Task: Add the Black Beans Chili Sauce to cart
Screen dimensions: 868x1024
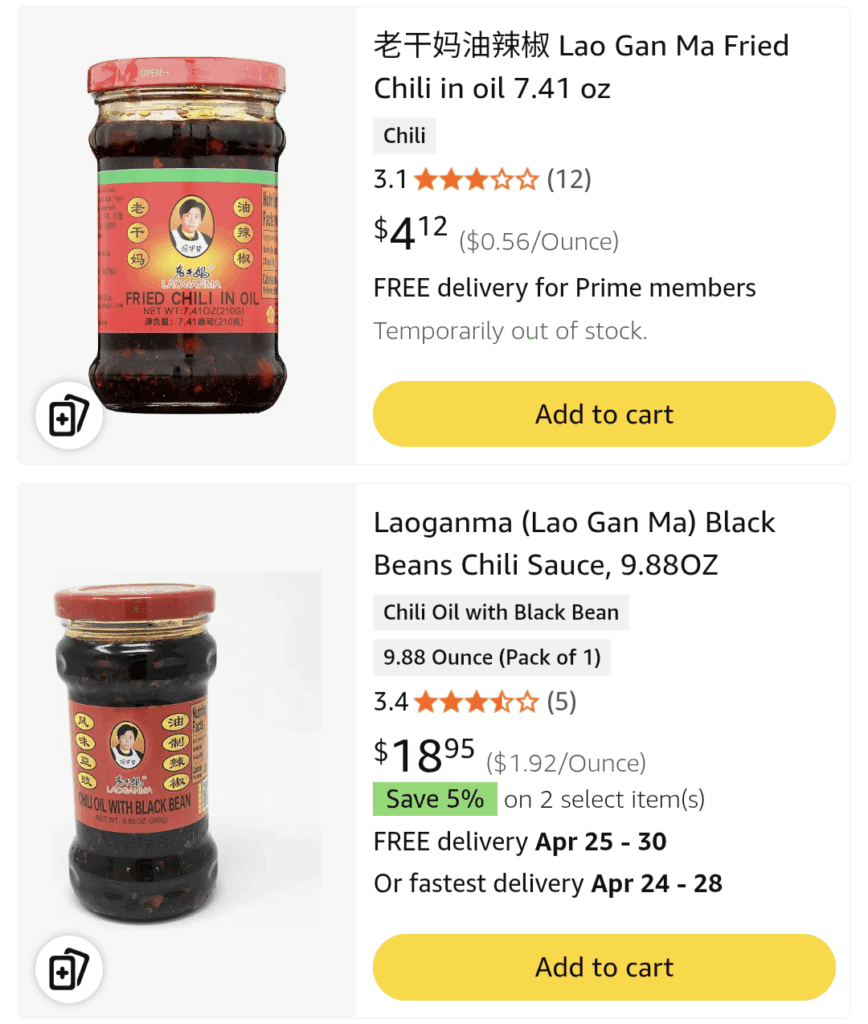Action: [x=604, y=967]
